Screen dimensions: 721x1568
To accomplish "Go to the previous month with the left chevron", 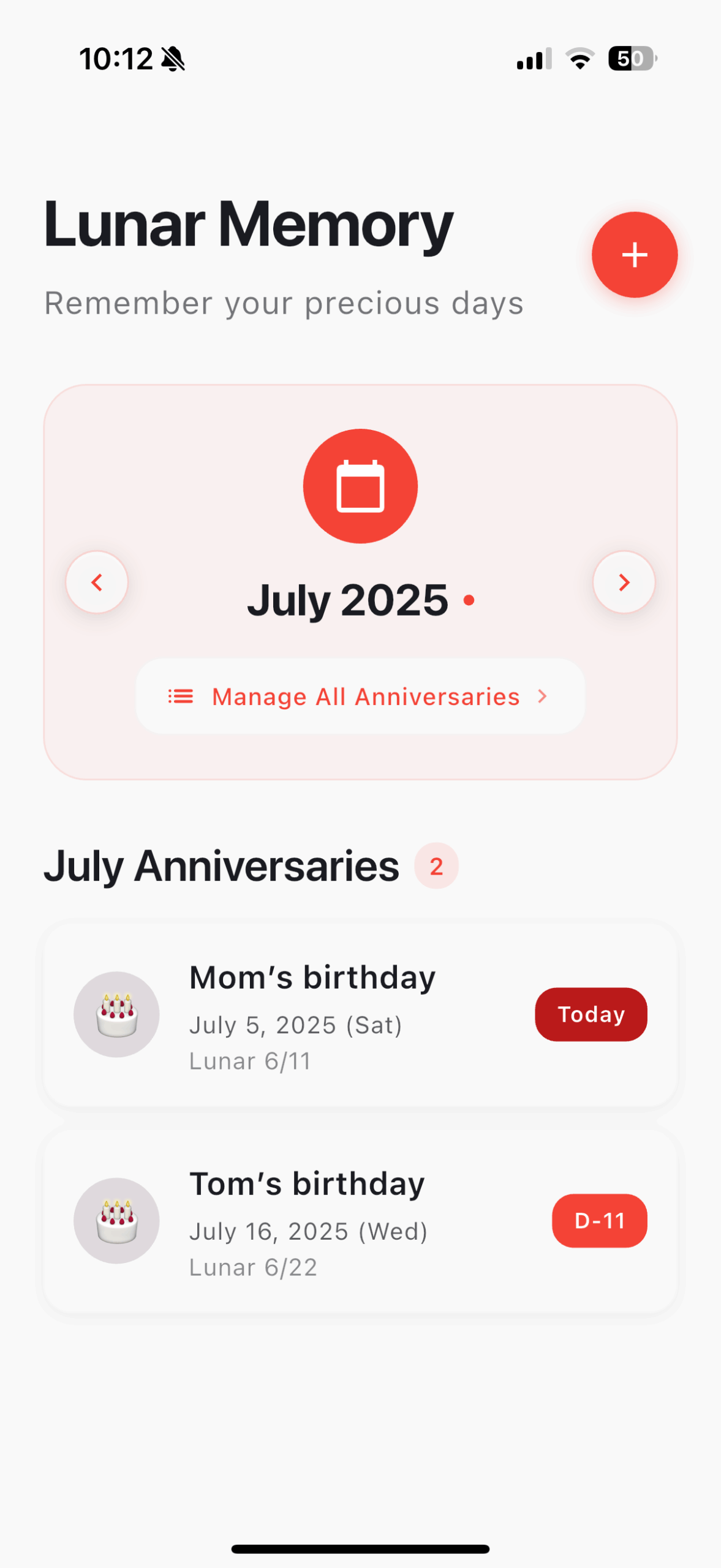I will (96, 582).
